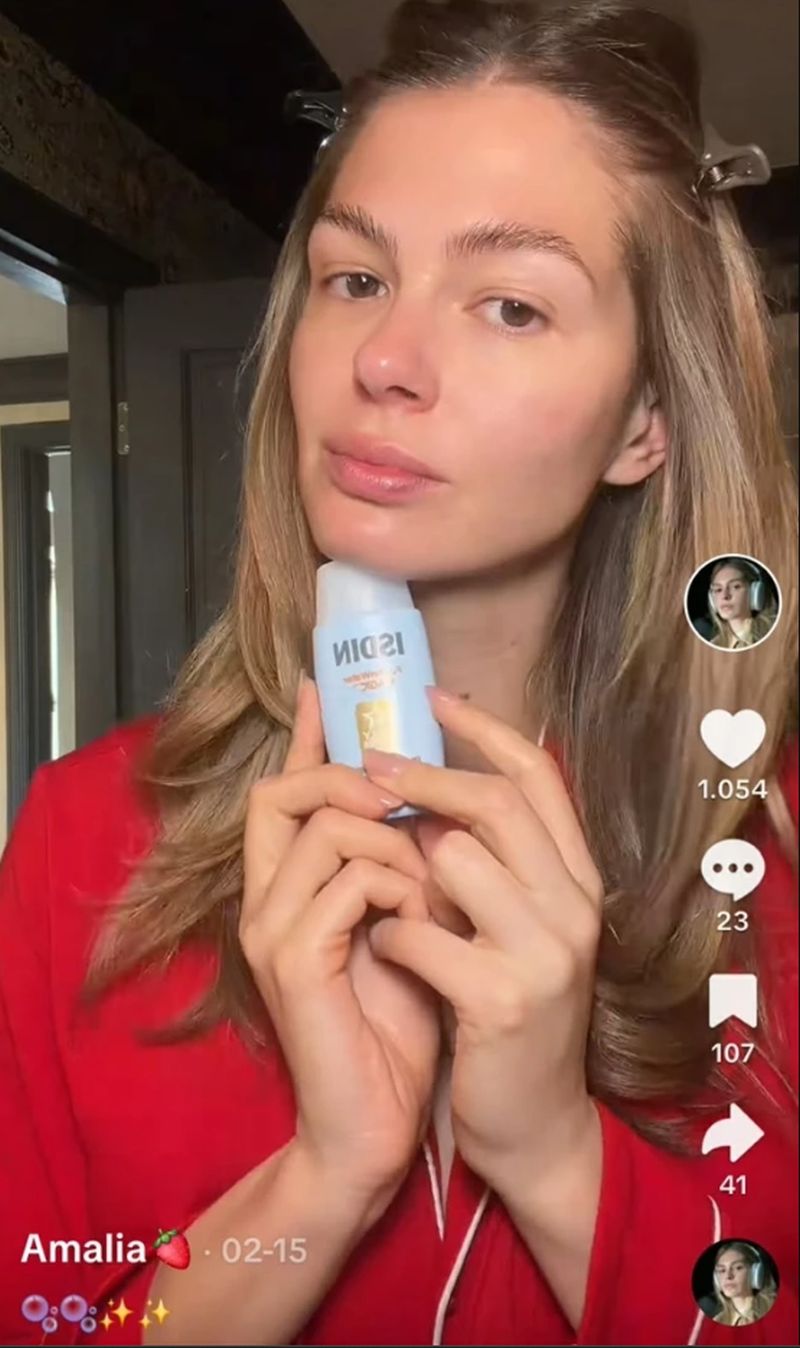The width and height of the screenshot is (800, 1348).
Task: Open the creator's profile avatar
Action: tap(732, 603)
